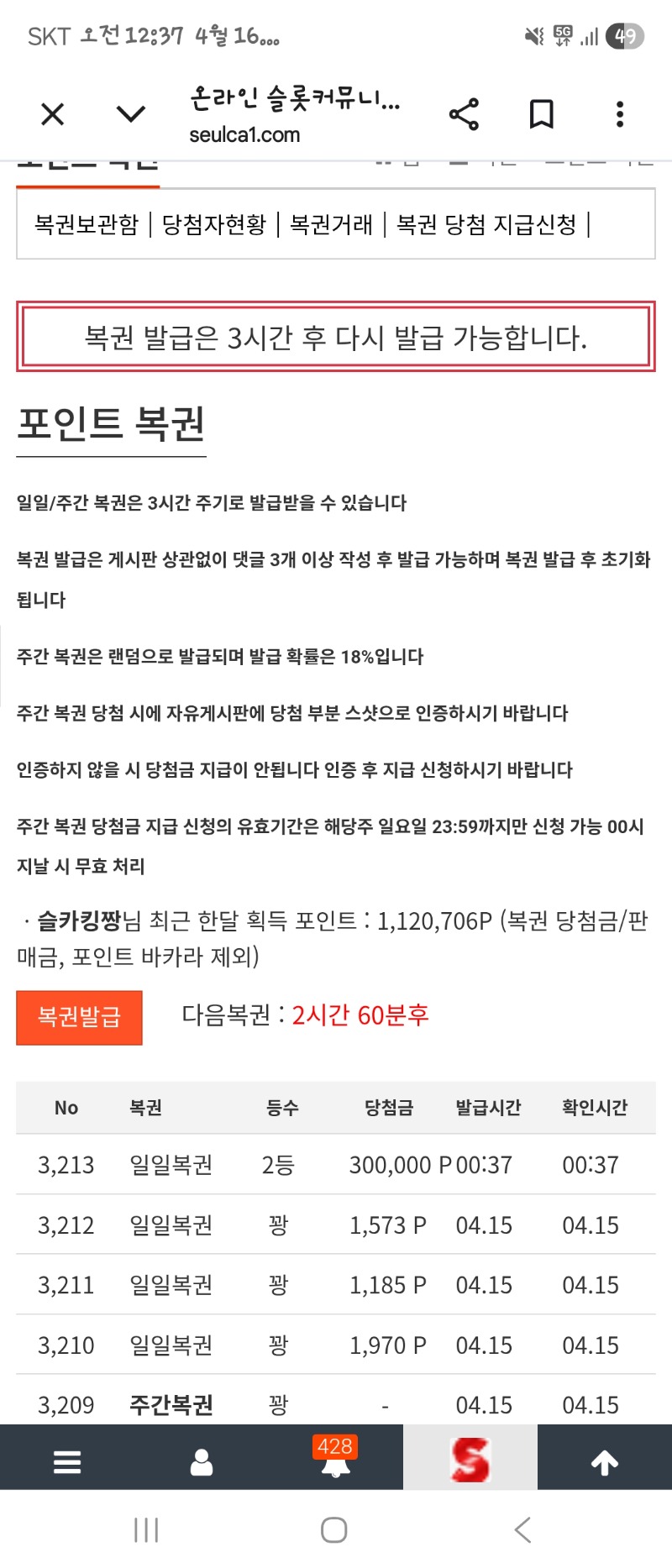This screenshot has width=672, height=1568.
Task: Open the notifications bell with 428 badge
Action: pos(336,1462)
